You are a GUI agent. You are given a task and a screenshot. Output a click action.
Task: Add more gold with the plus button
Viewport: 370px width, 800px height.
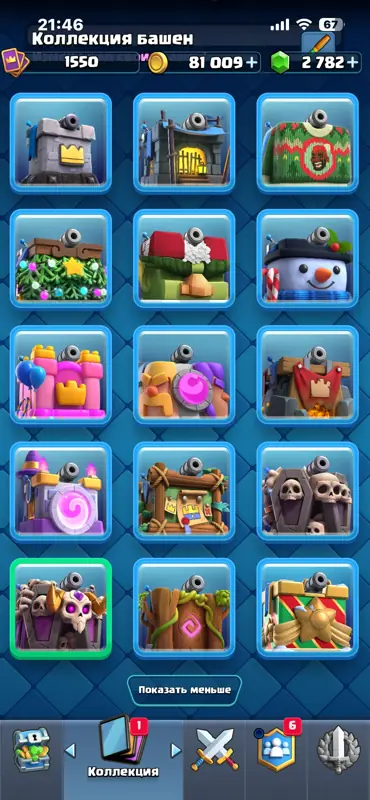tap(252, 63)
